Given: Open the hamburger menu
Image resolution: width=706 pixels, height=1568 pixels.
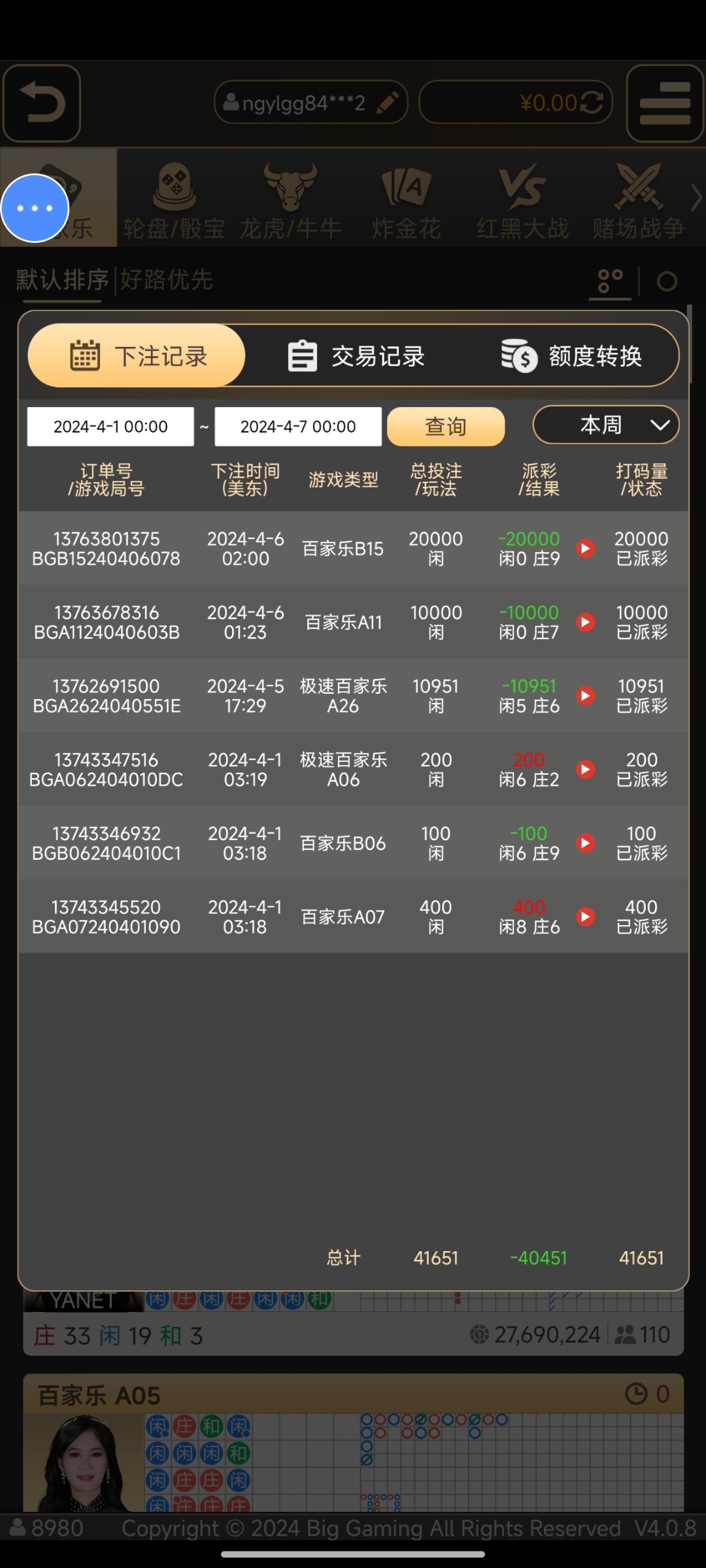Looking at the screenshot, I should (665, 103).
